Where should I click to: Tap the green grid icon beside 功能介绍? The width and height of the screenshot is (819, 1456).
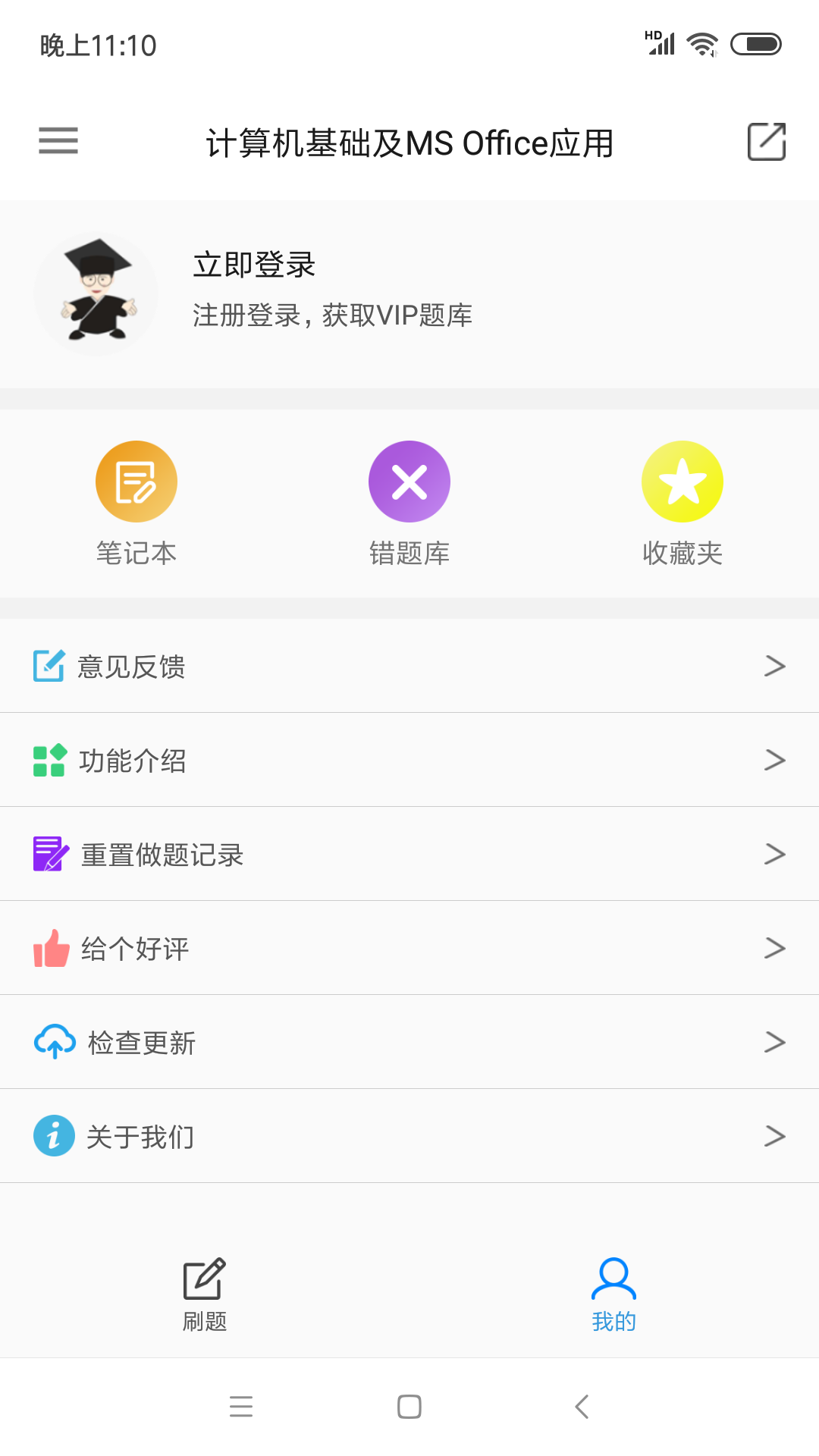click(49, 760)
